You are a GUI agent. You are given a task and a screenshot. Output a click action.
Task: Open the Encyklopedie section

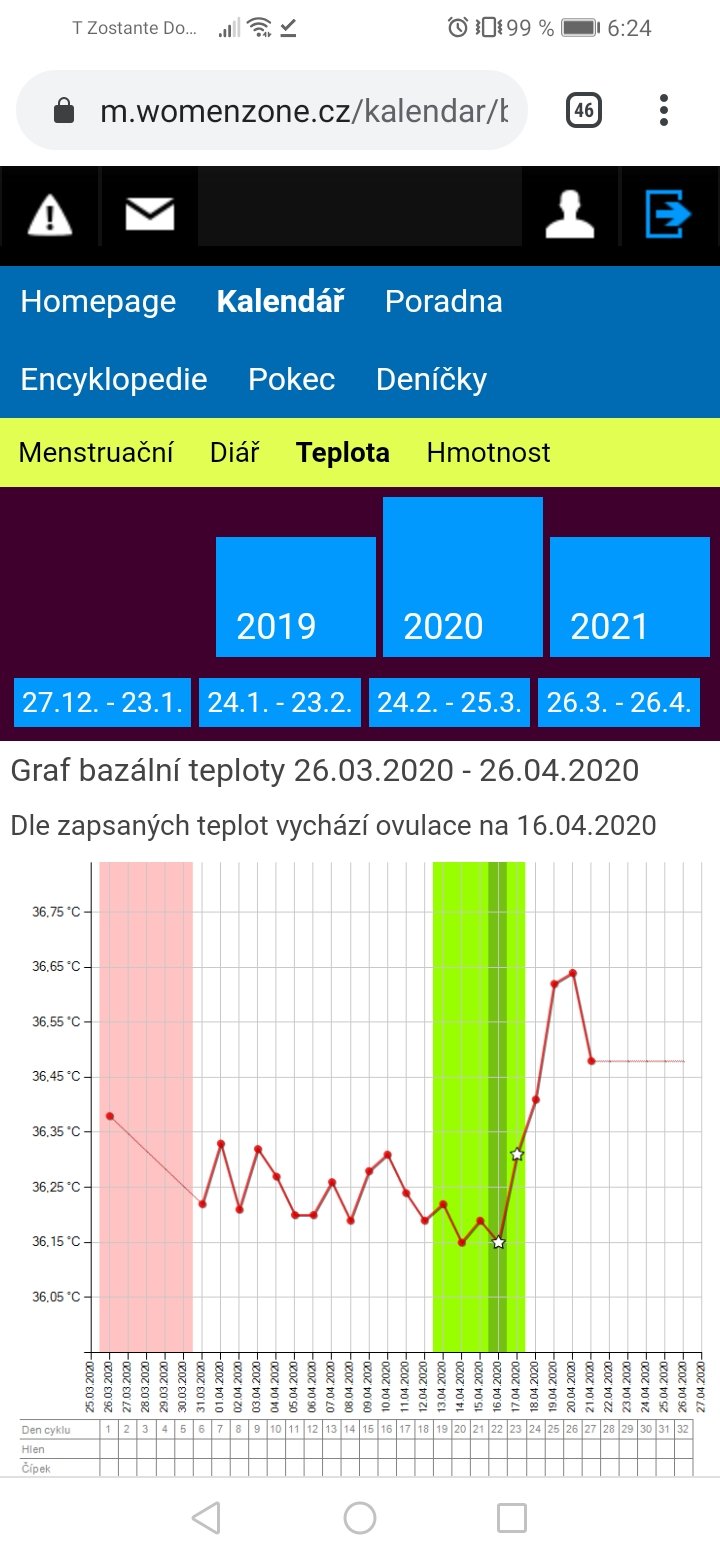[114, 380]
